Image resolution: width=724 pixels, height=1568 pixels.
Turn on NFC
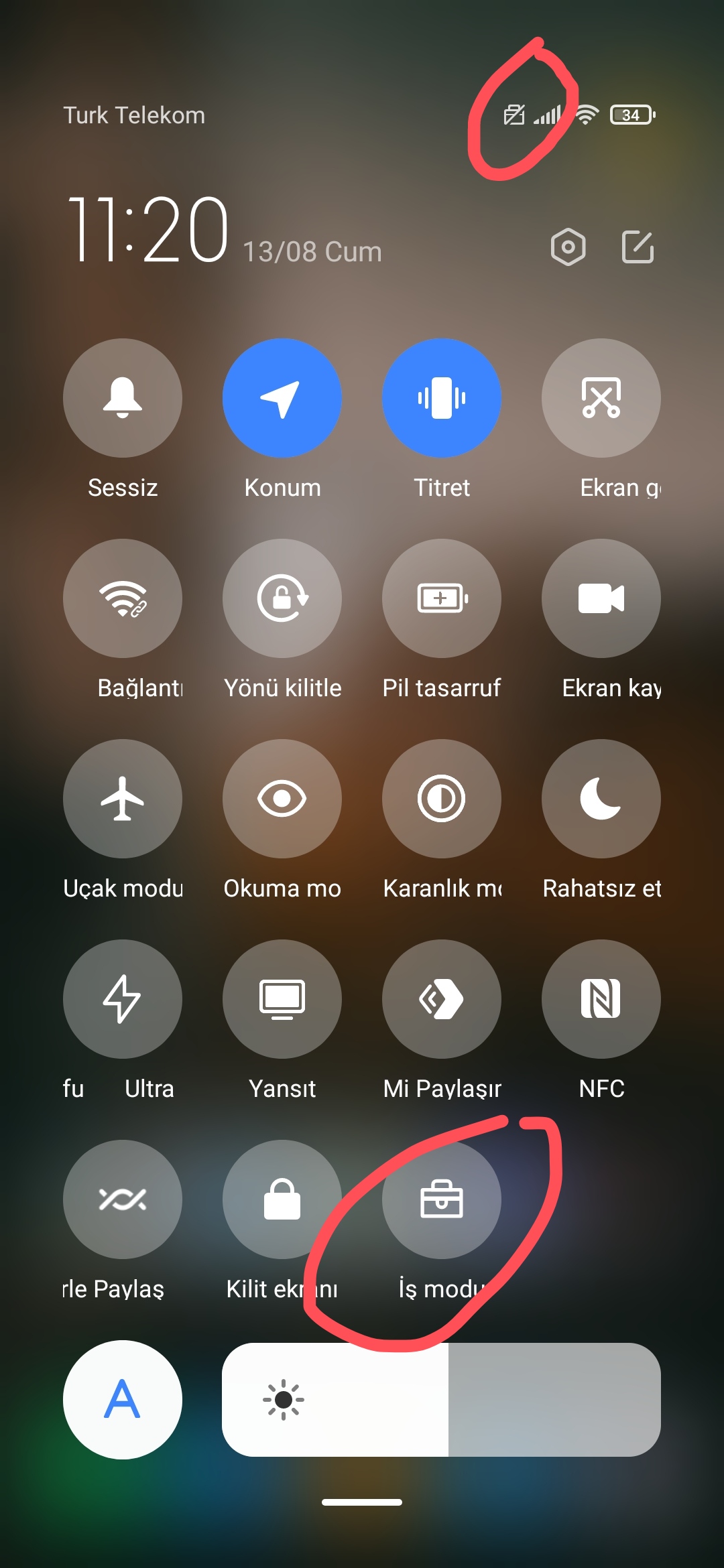coord(601,999)
